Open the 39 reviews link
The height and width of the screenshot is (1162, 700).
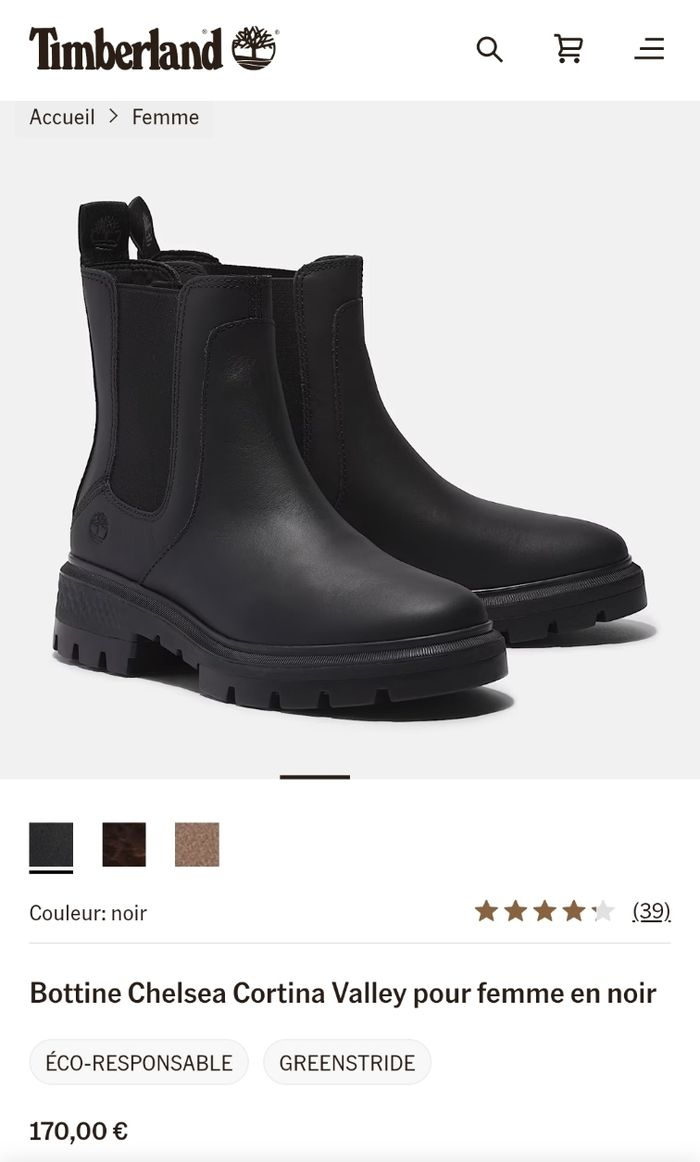tap(651, 911)
